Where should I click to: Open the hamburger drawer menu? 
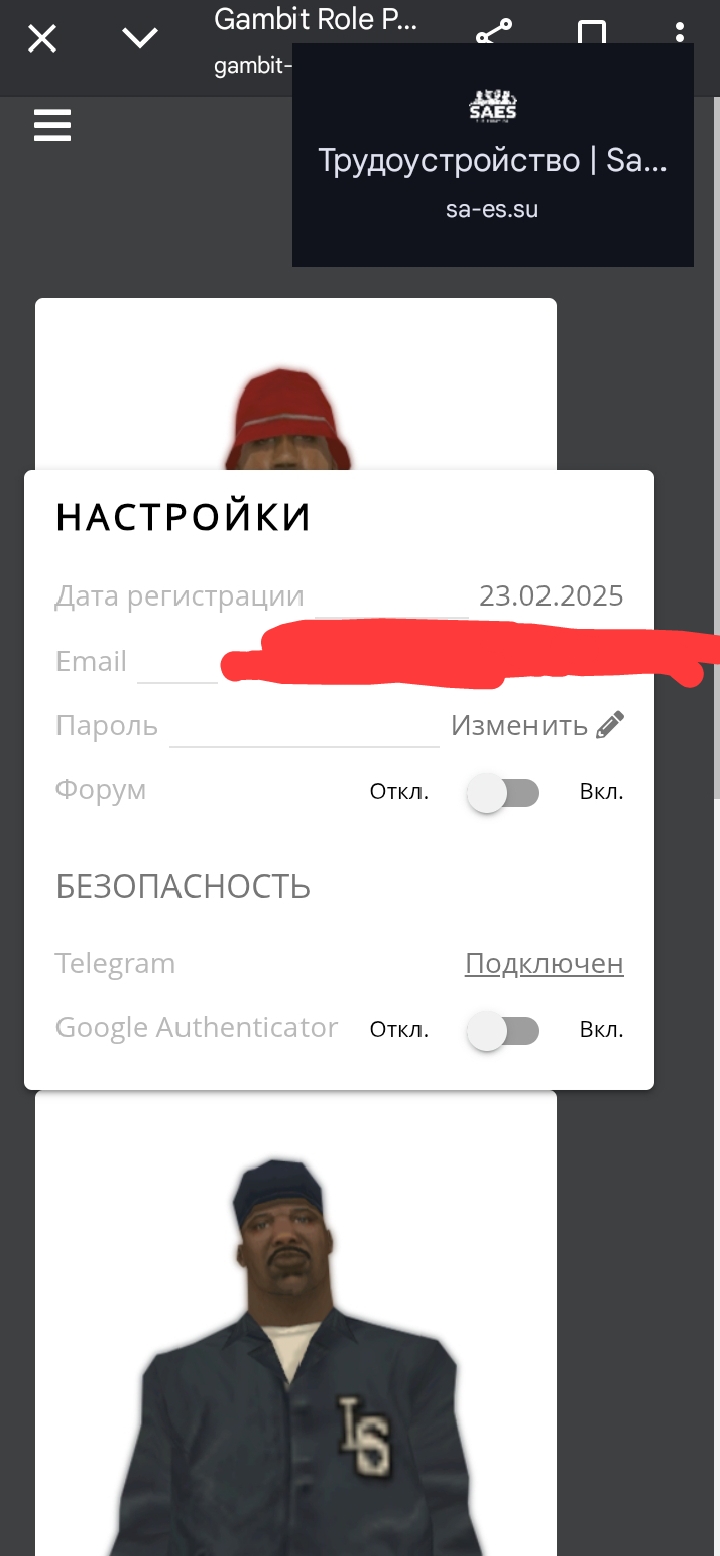click(52, 126)
